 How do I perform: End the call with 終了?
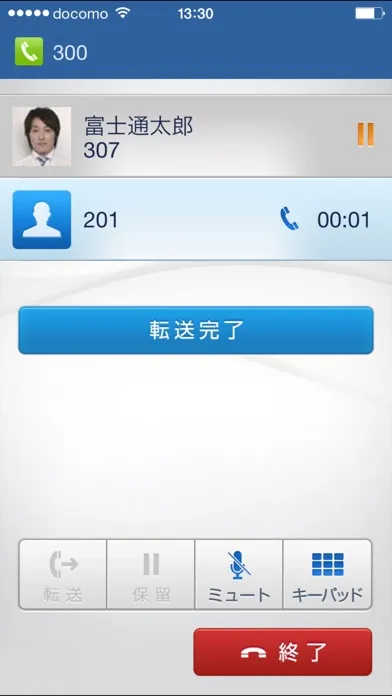[x=283, y=652]
